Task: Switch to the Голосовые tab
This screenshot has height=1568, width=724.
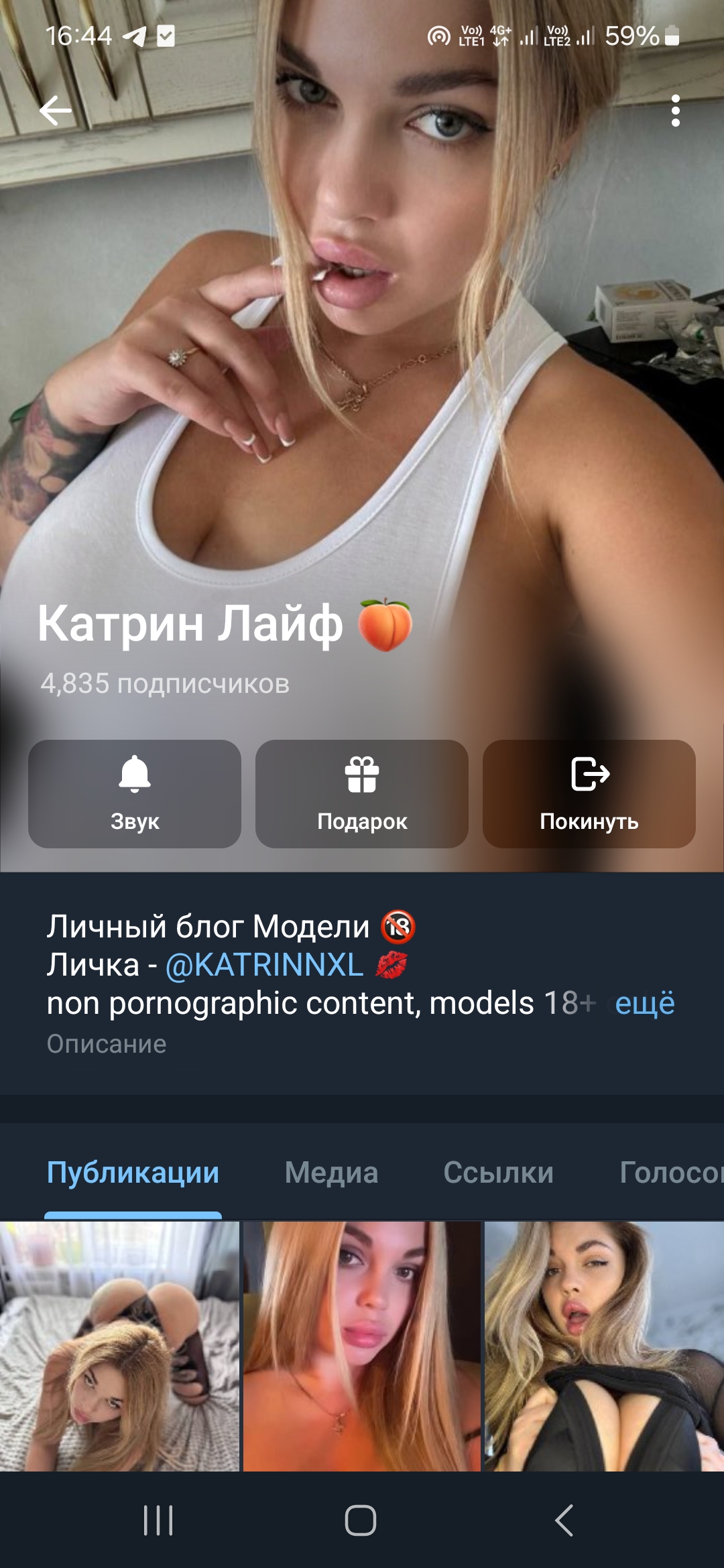Action: pyautogui.click(x=670, y=1173)
